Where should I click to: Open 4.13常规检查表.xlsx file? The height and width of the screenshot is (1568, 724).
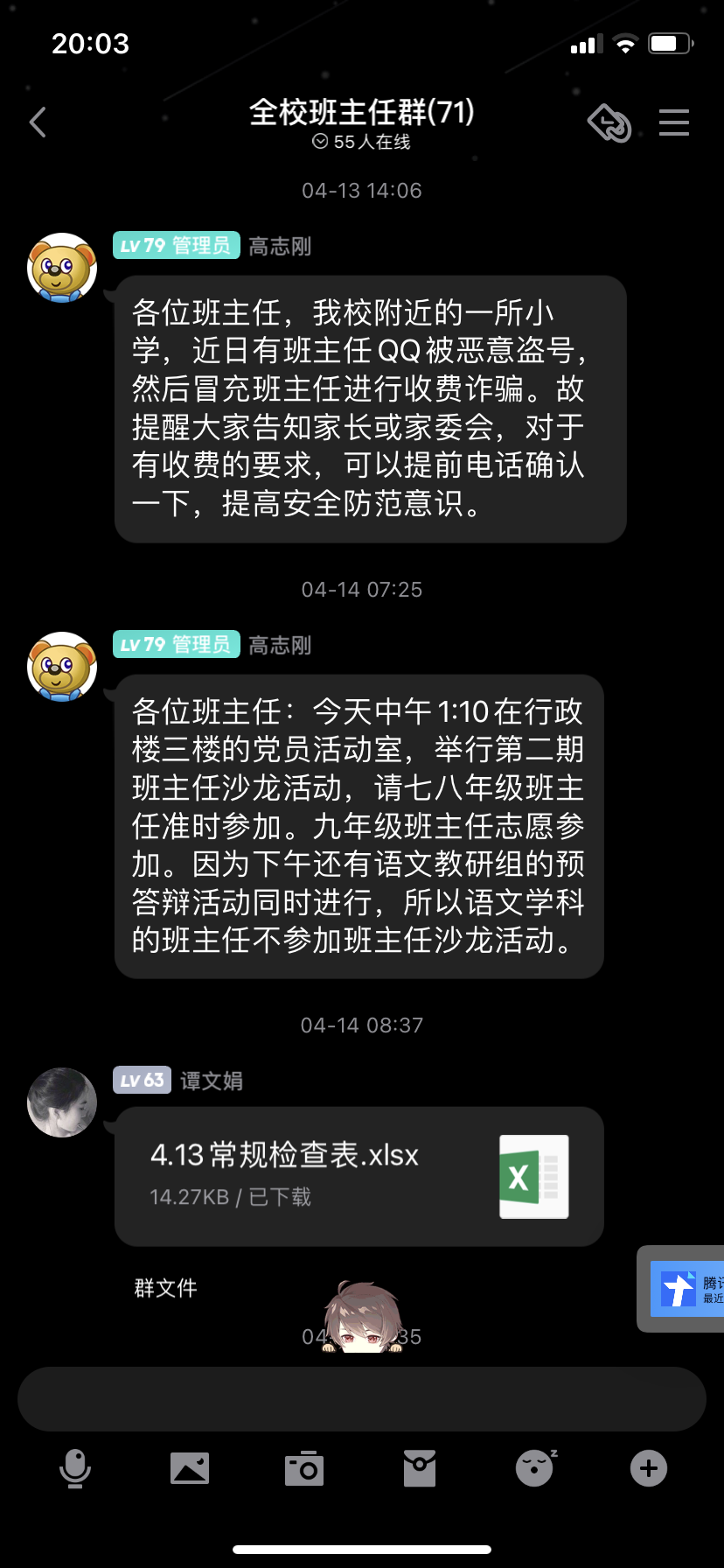[359, 1175]
